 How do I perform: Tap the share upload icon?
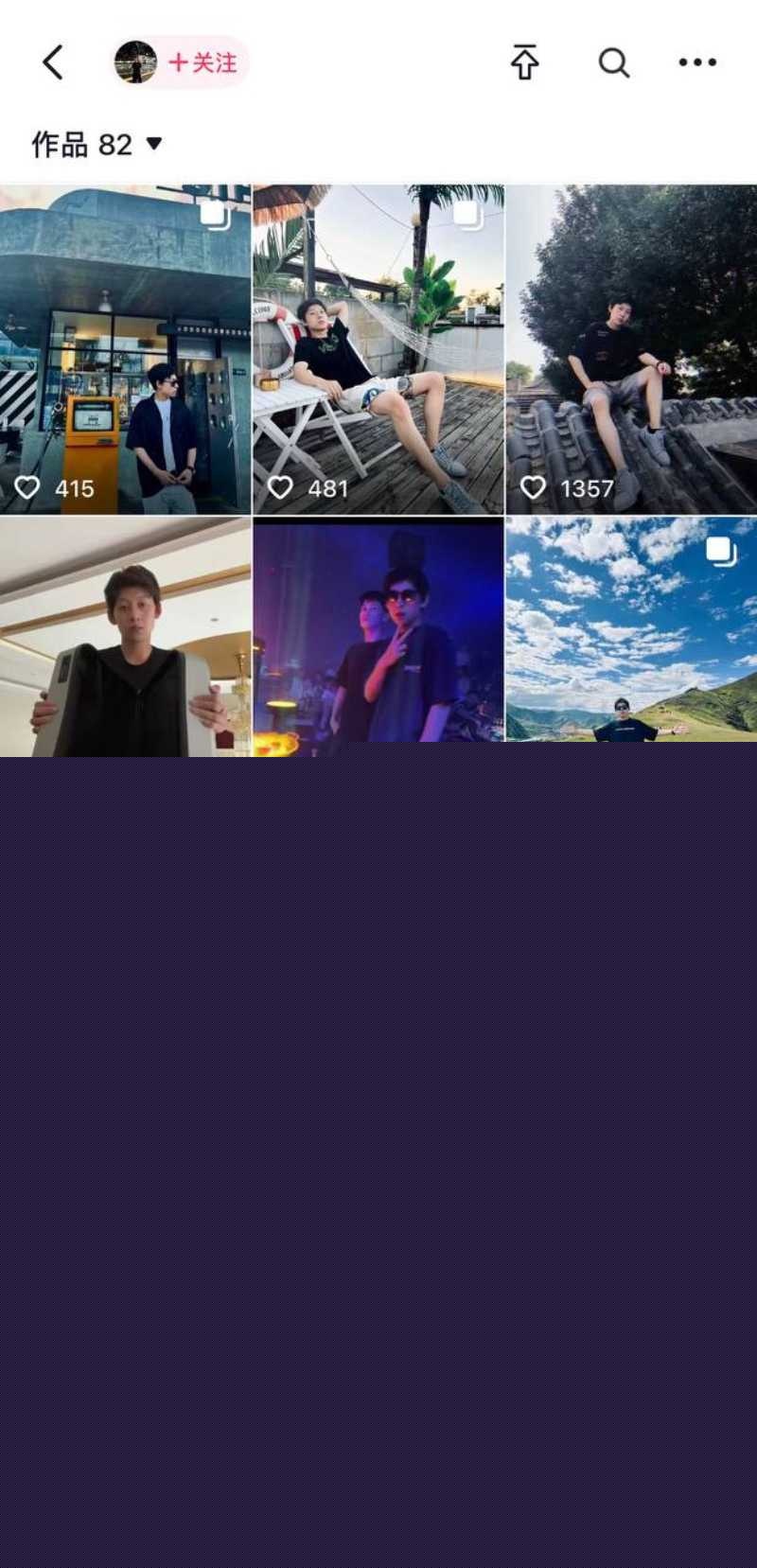coord(525,62)
